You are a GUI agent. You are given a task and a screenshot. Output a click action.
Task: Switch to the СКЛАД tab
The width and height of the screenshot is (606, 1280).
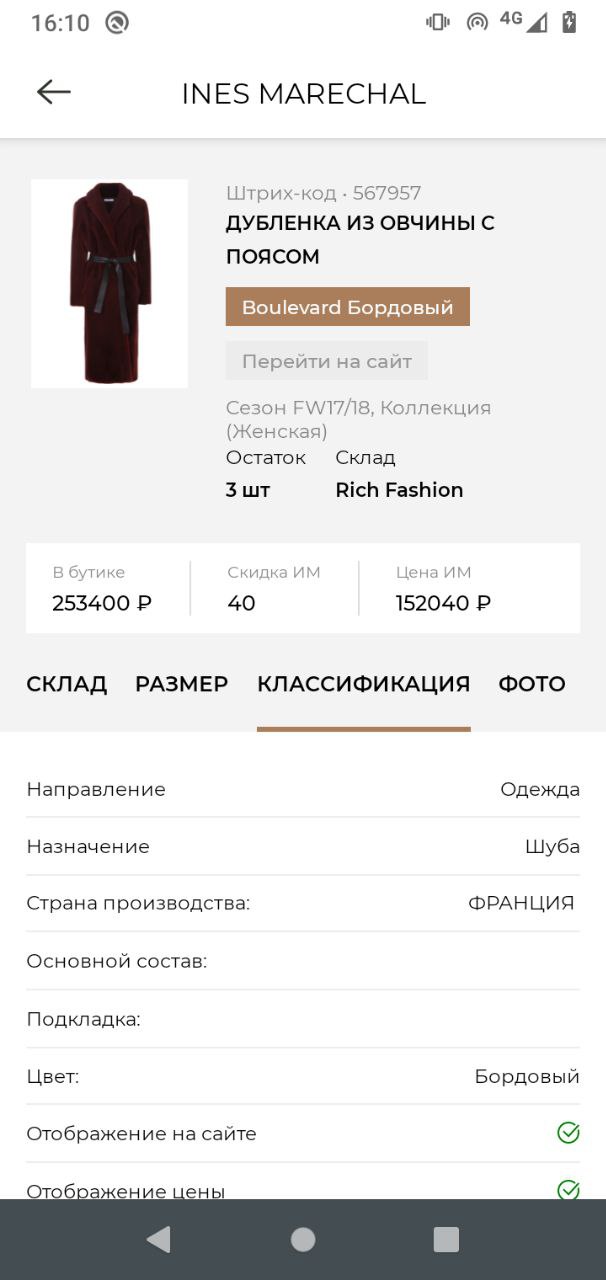(x=66, y=684)
